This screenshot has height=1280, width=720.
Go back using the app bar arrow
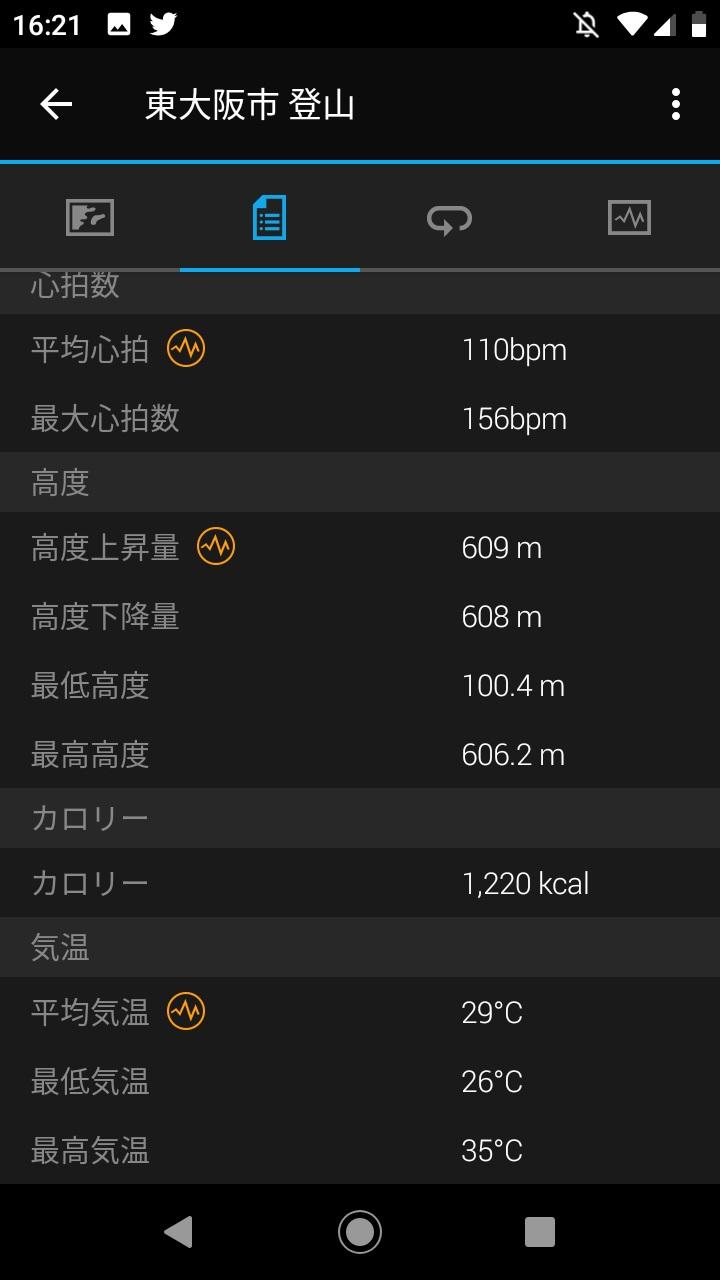[x=56, y=104]
